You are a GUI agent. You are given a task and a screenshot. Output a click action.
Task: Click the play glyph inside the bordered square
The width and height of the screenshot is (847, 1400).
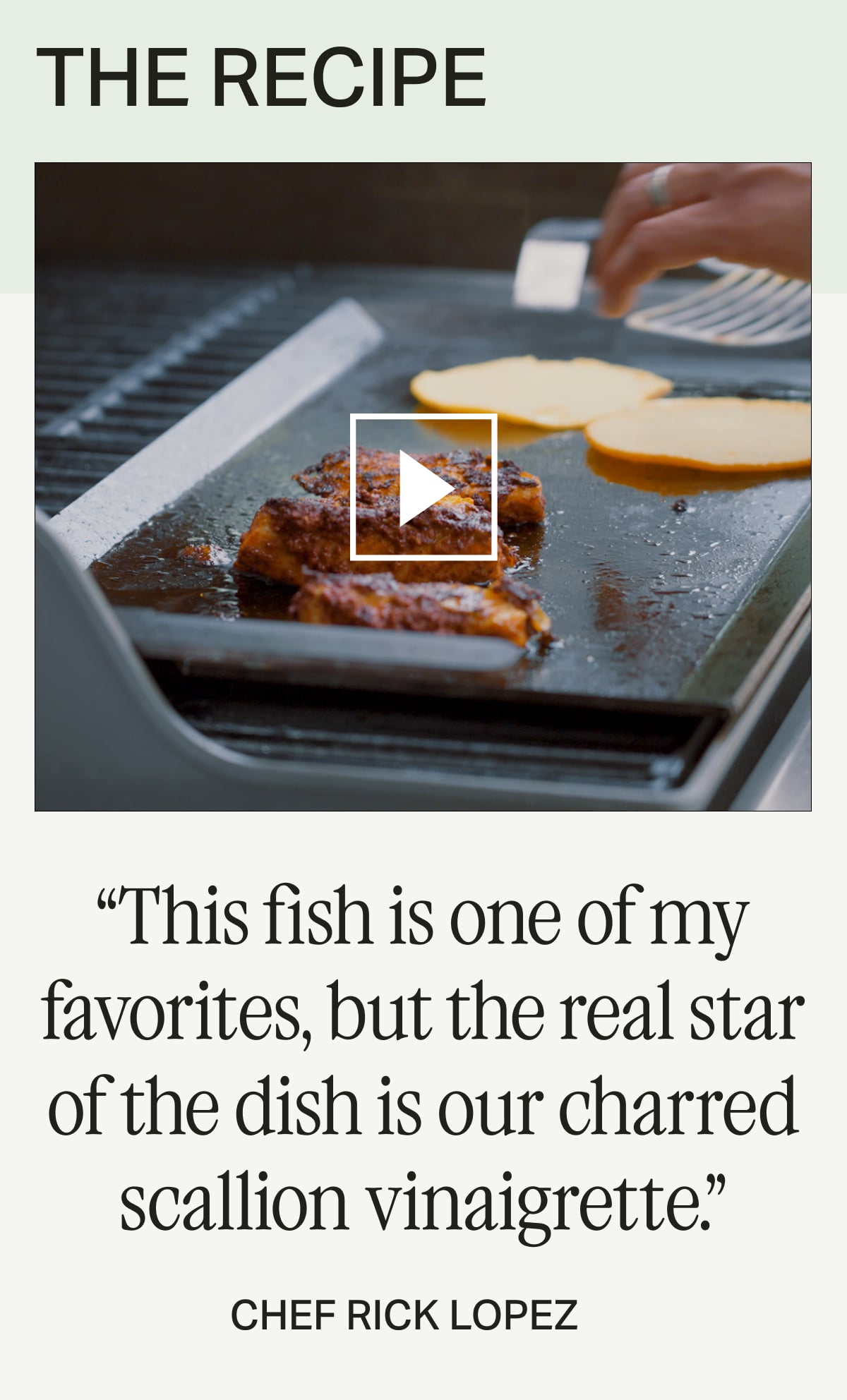pos(423,487)
